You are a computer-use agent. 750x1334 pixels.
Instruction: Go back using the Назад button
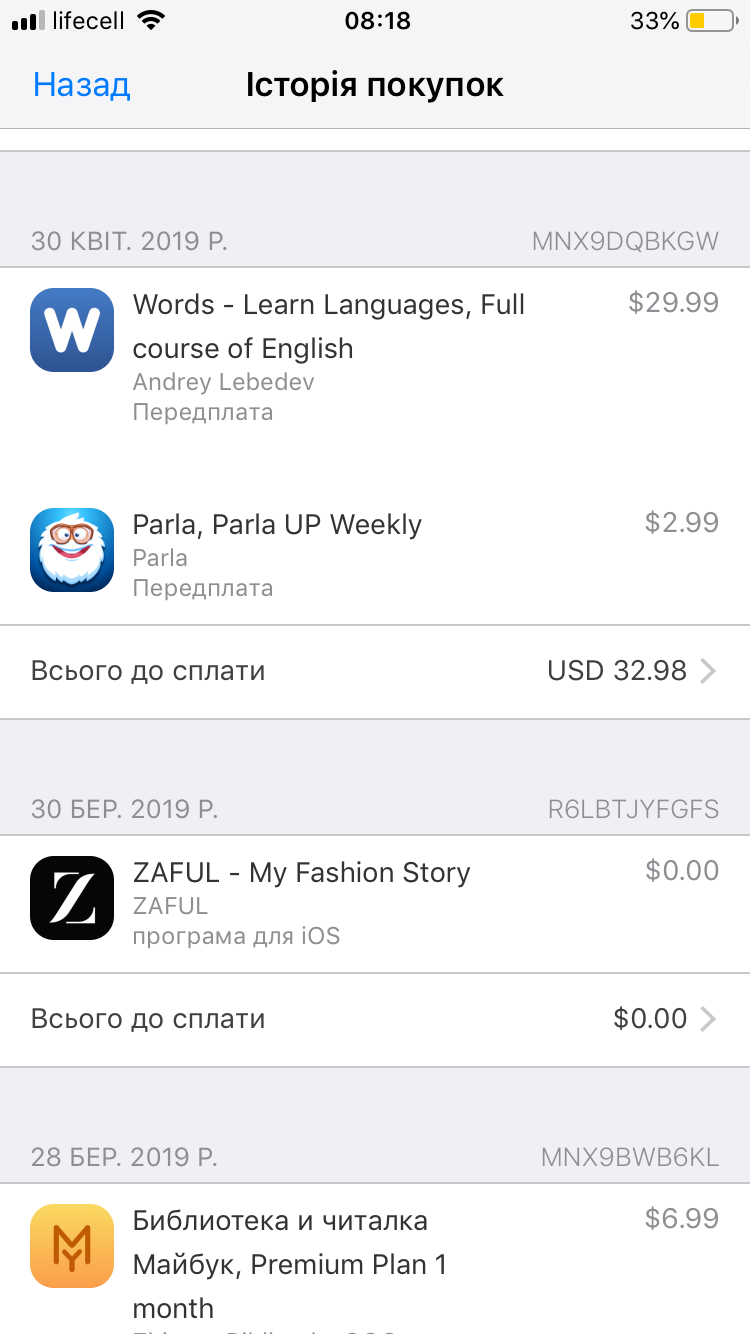point(82,85)
